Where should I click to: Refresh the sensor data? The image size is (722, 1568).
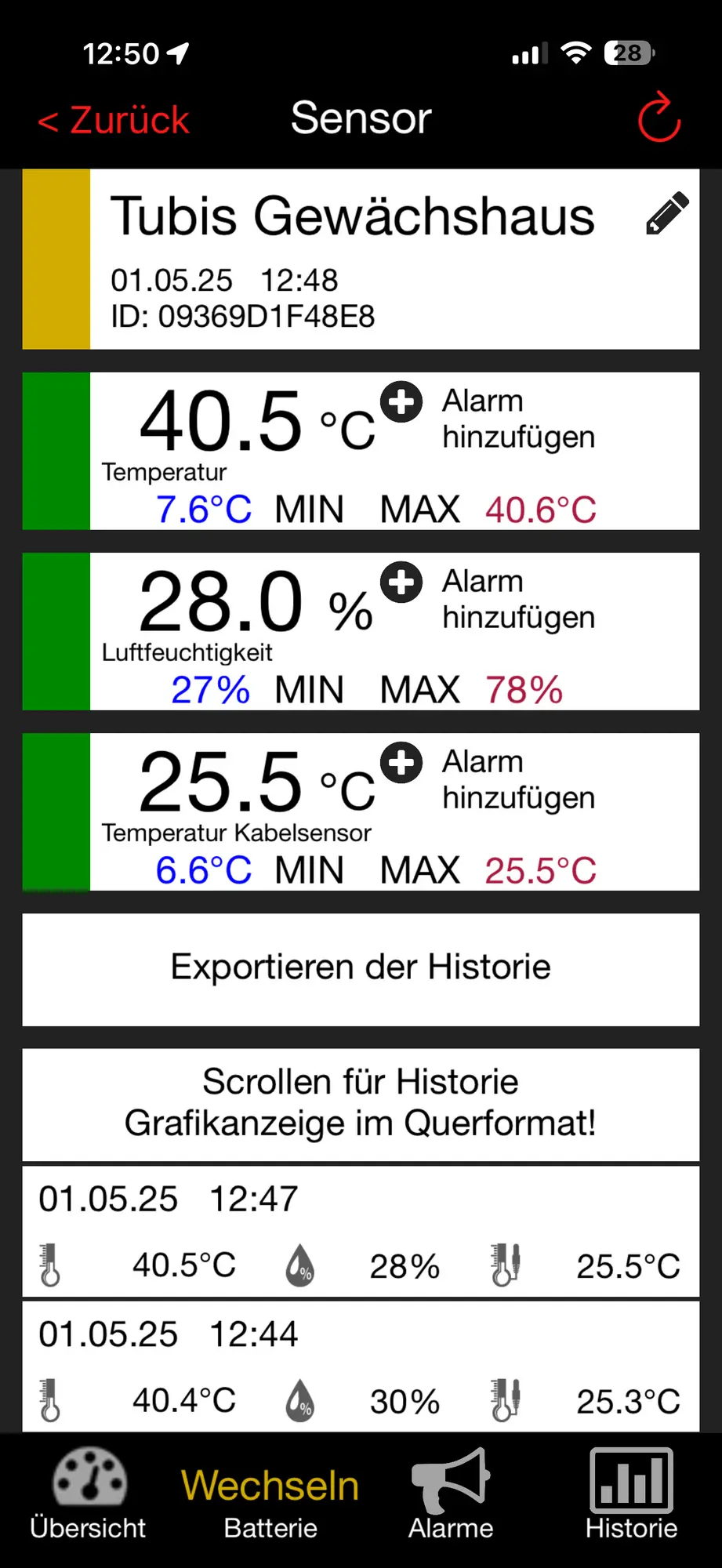point(659,118)
